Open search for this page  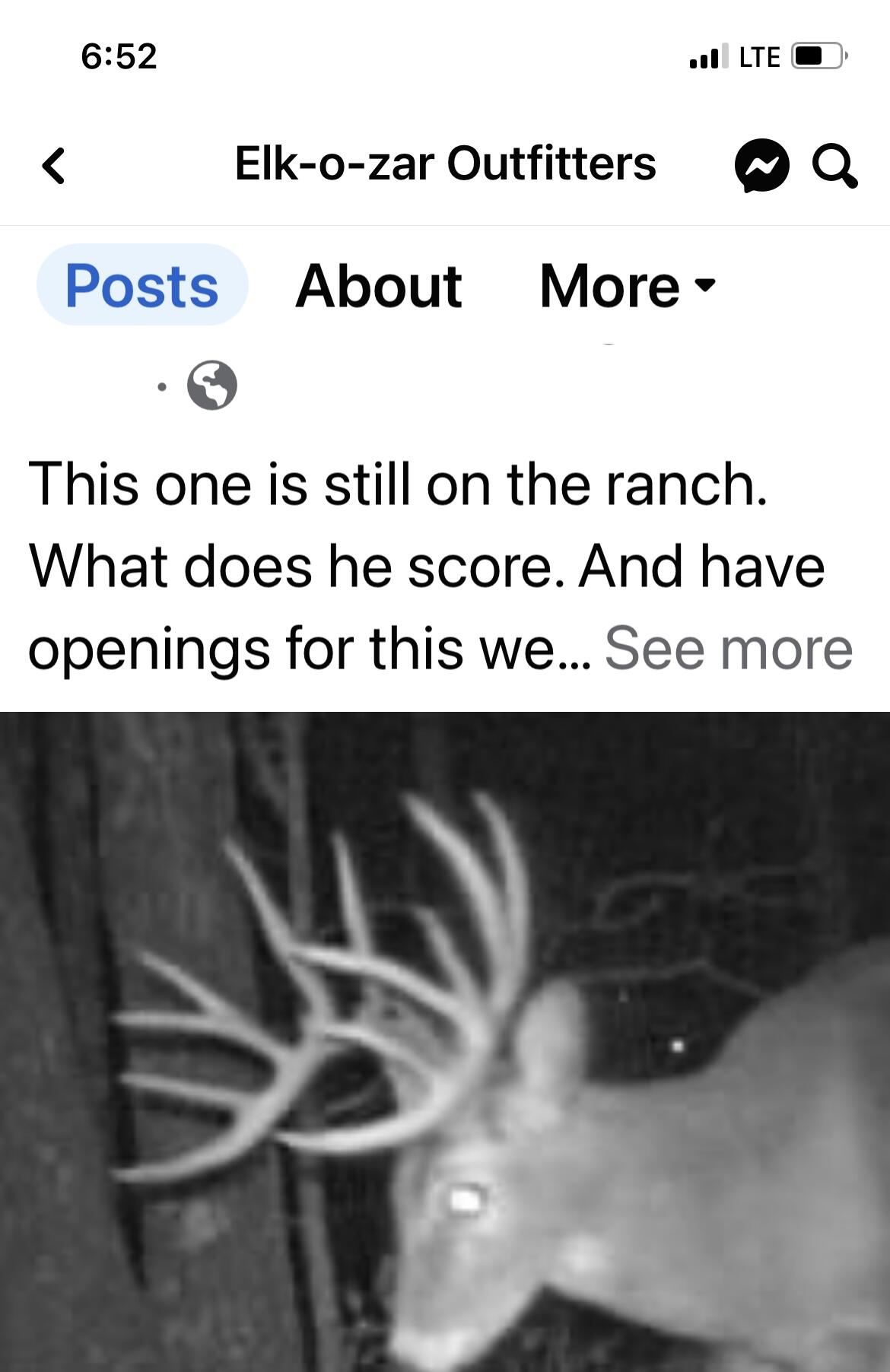coord(834,165)
